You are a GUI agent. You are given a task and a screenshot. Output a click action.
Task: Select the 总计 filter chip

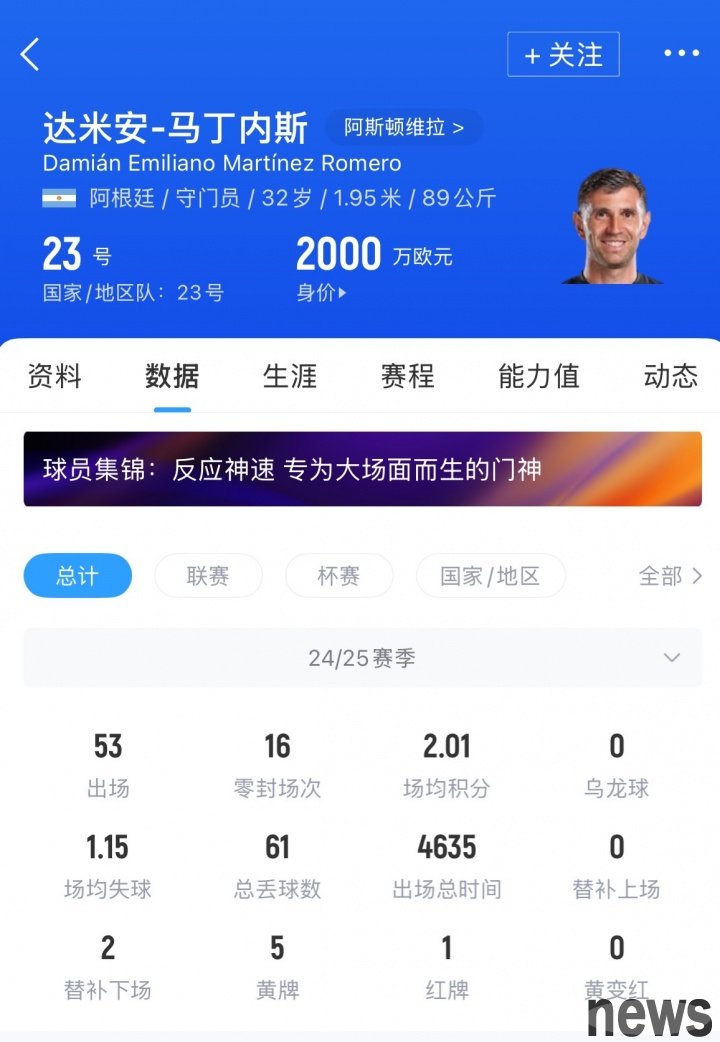[77, 576]
